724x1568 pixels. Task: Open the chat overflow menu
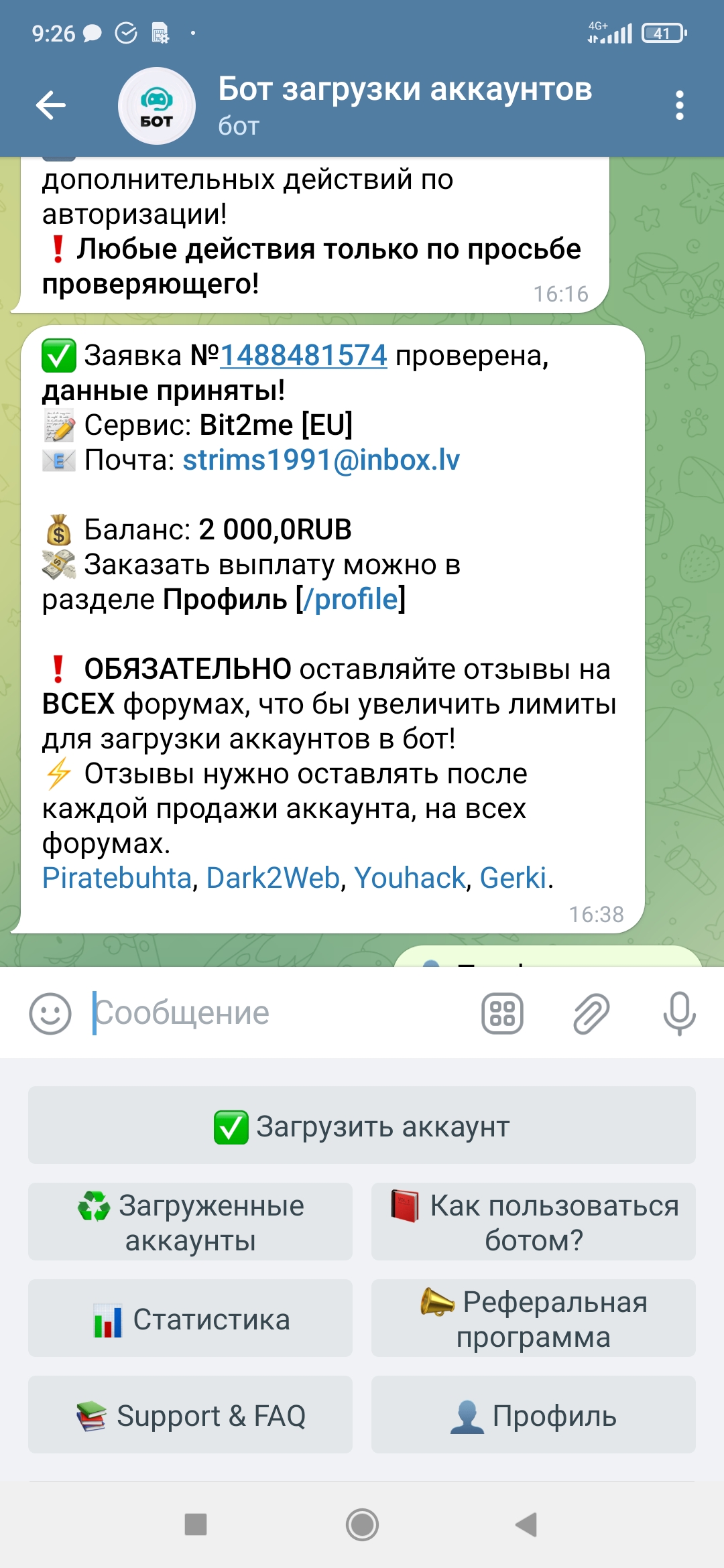680,105
